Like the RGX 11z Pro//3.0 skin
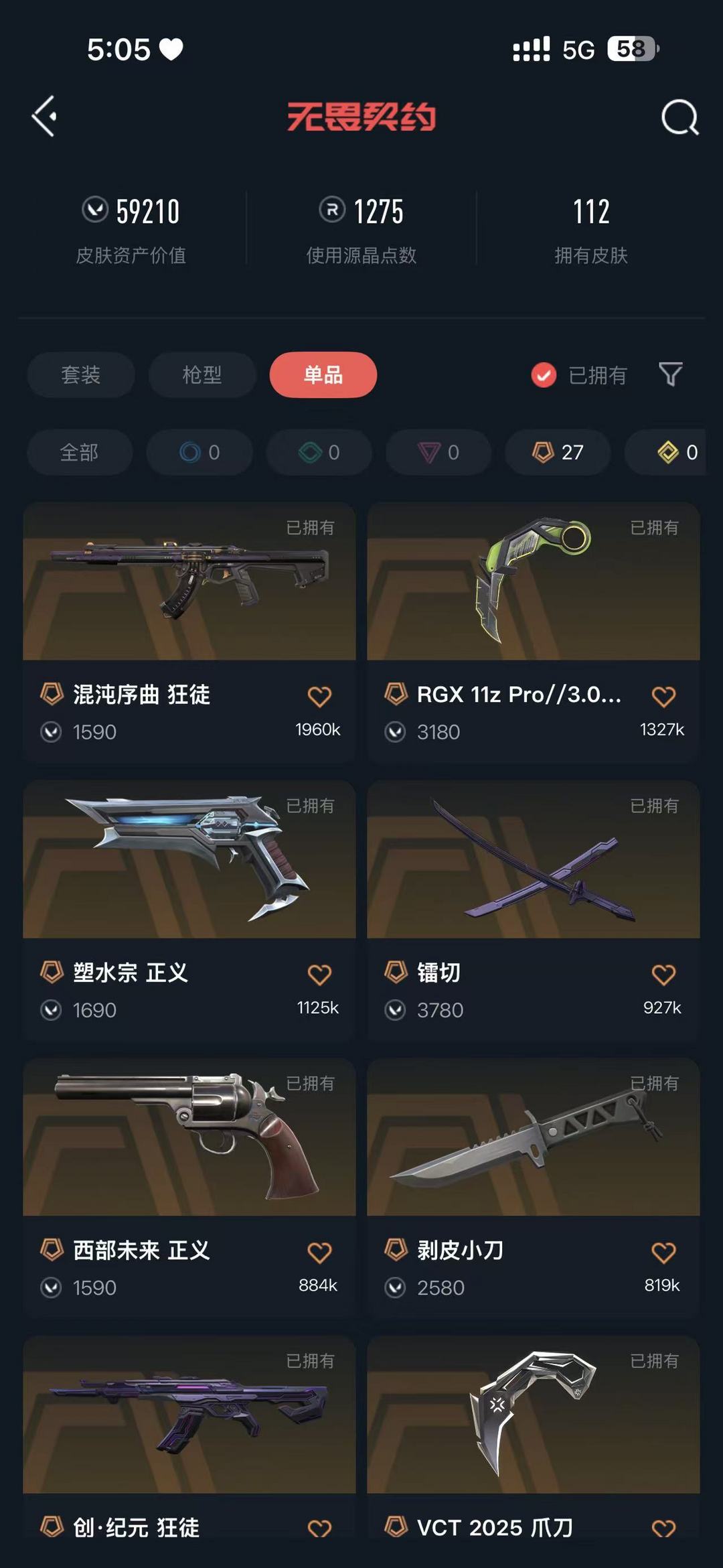Viewport: 723px width, 1568px height. click(x=663, y=697)
